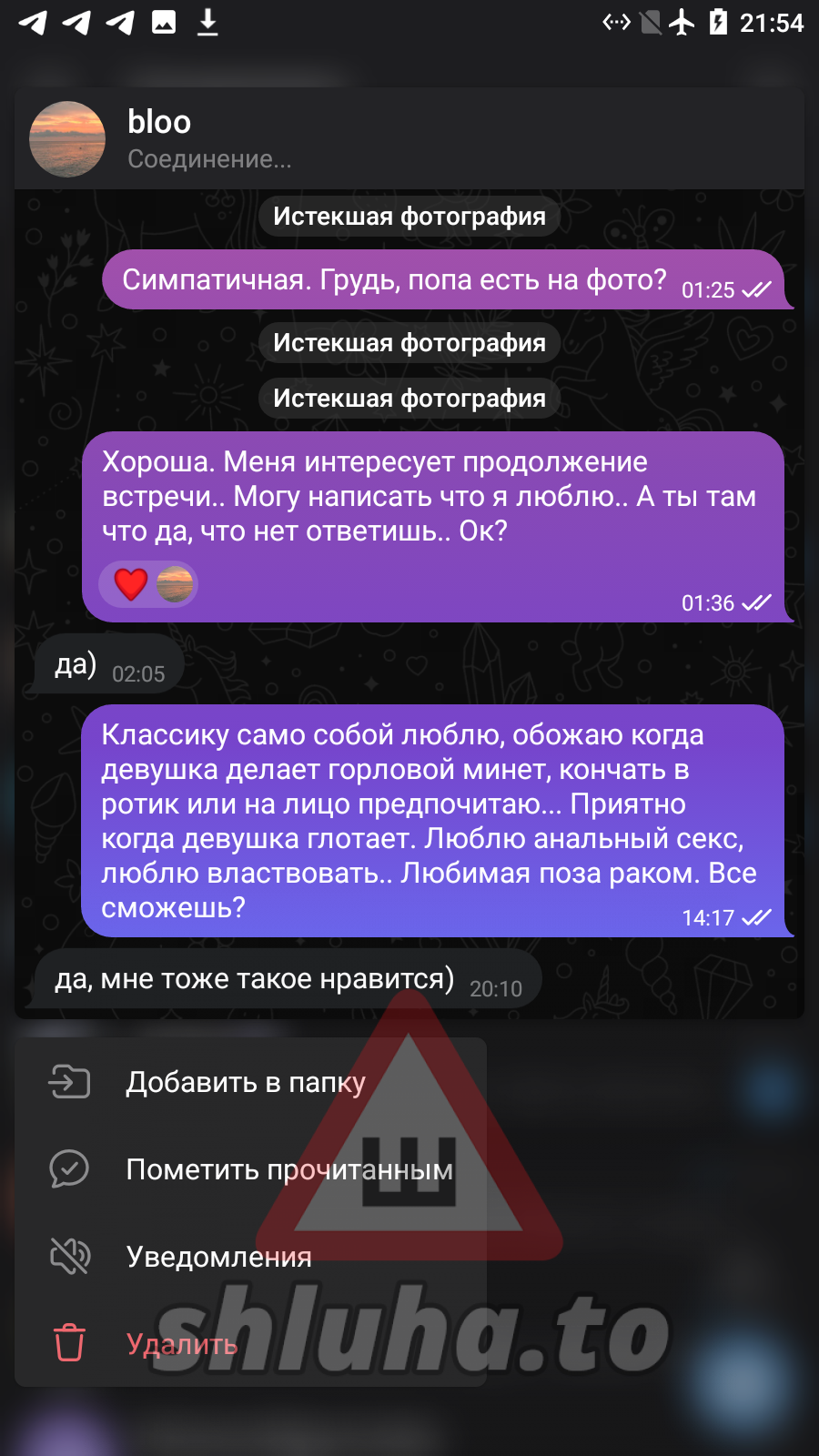The height and width of the screenshot is (1456, 819).
Task: Open Уведомления settings for this chat
Action: click(x=218, y=1257)
